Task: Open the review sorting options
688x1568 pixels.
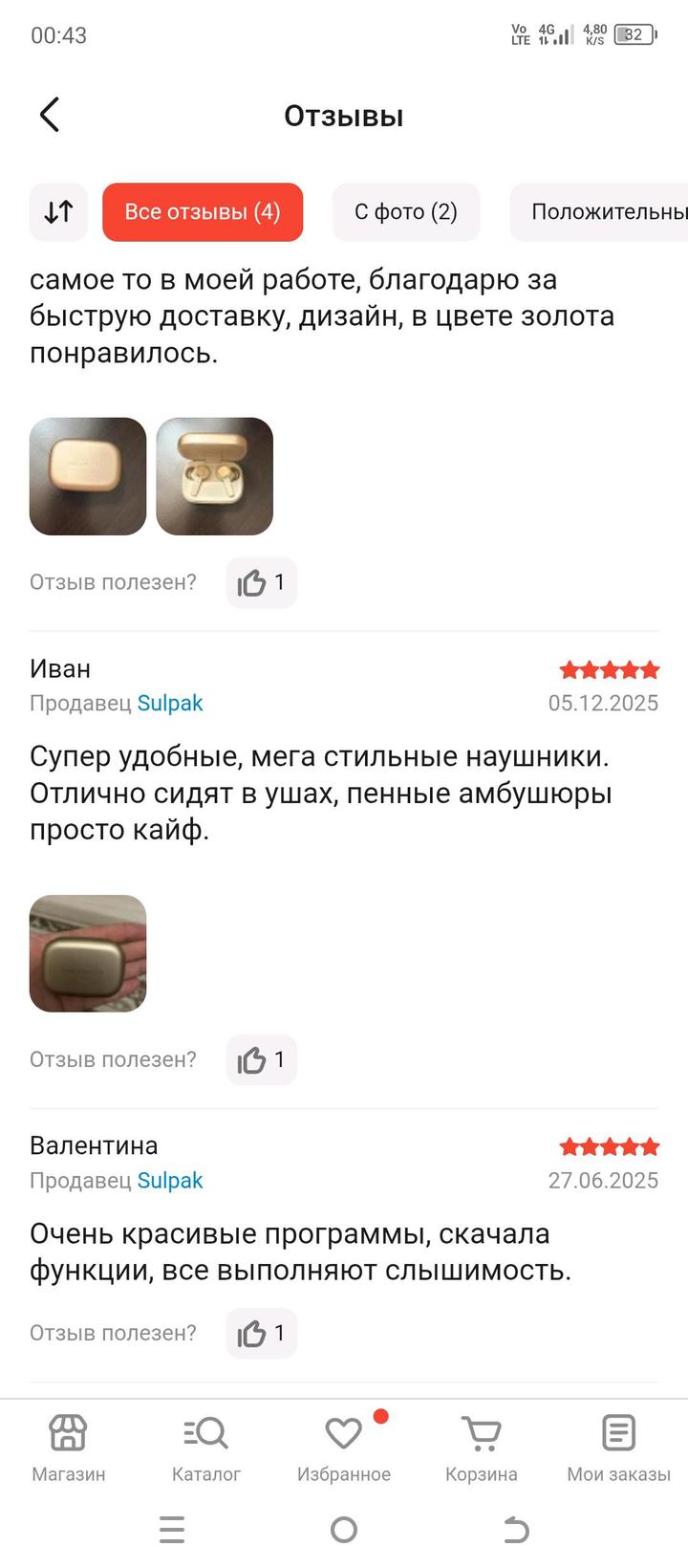Action: pos(58,211)
